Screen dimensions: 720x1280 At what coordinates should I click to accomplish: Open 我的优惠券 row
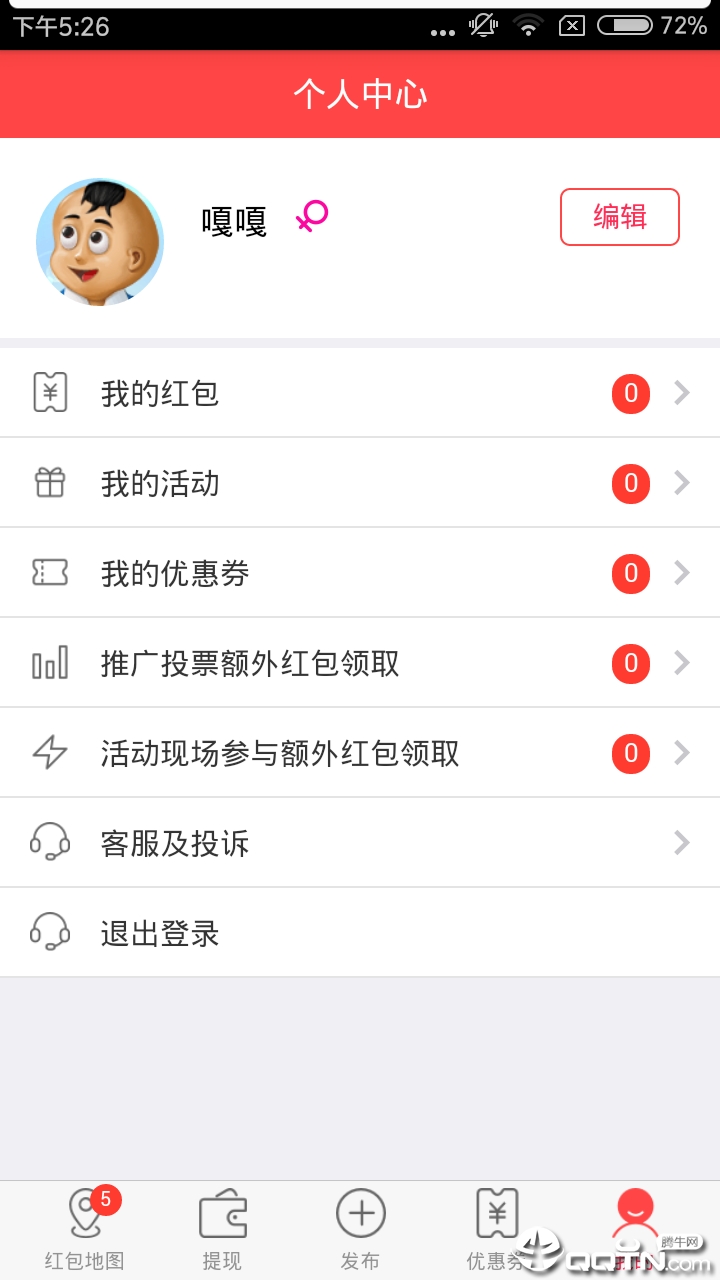pos(360,573)
